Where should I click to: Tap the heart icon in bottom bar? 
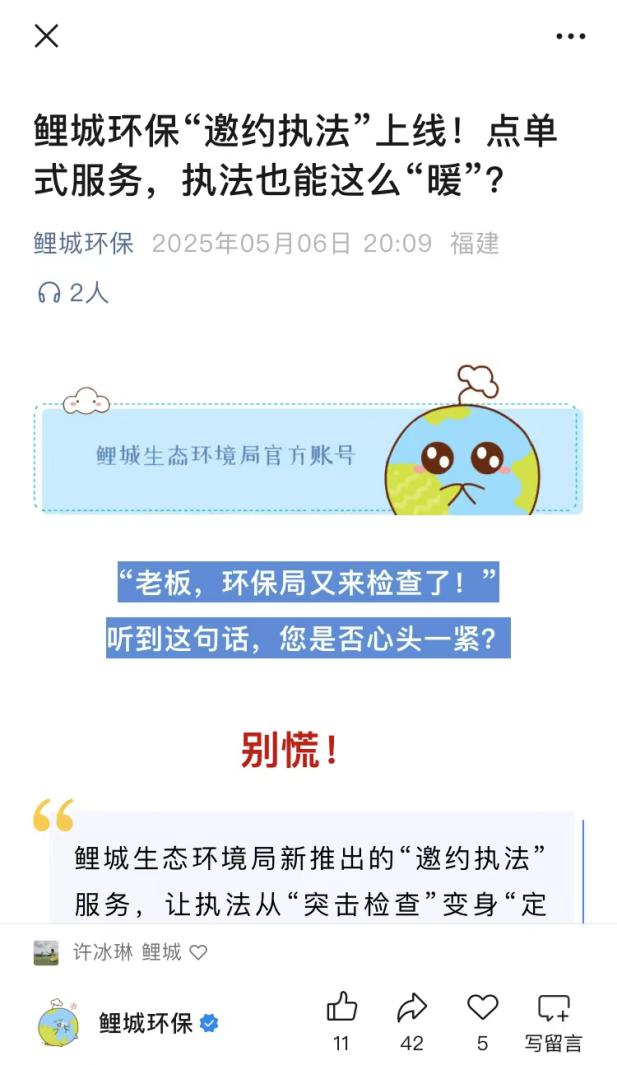(482, 1007)
